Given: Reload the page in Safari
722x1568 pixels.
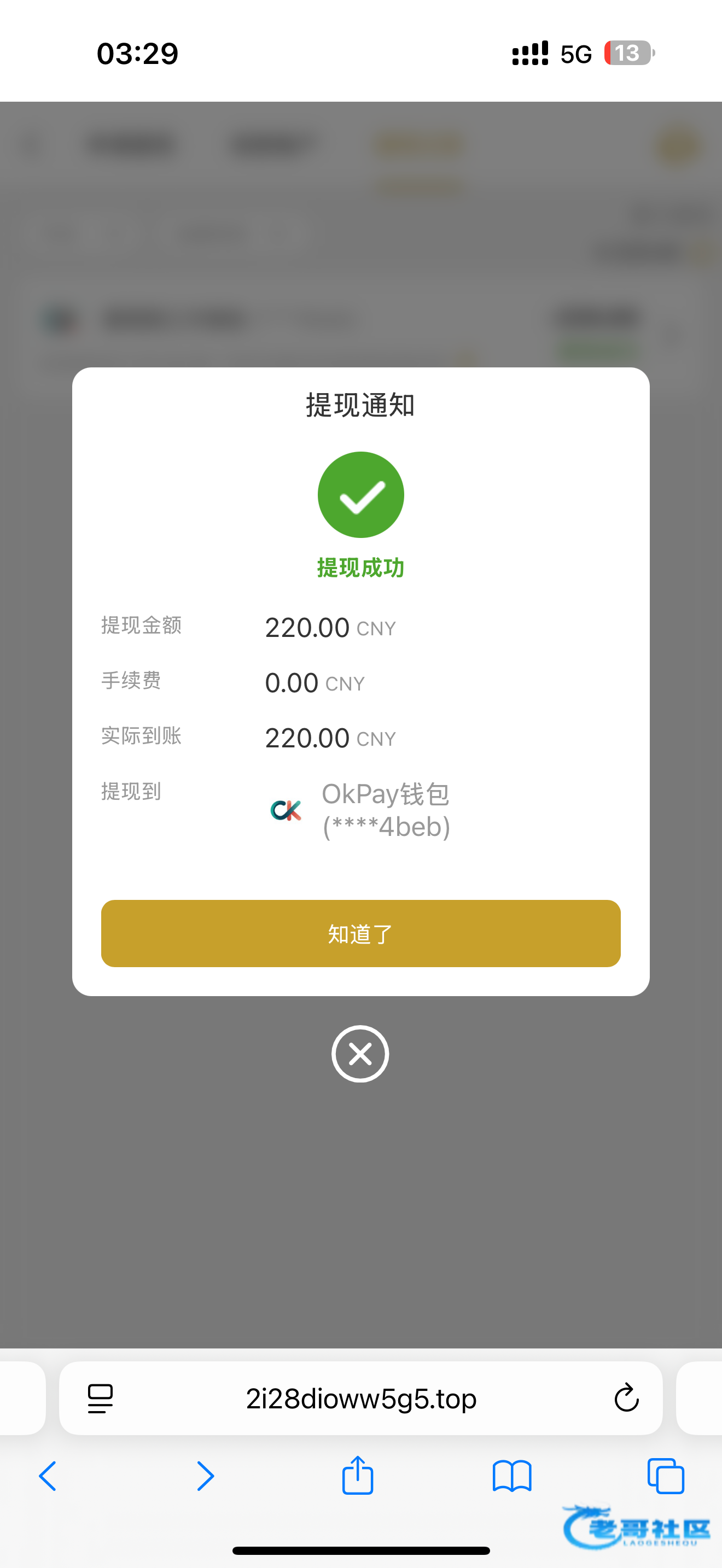Looking at the screenshot, I should (x=626, y=1398).
